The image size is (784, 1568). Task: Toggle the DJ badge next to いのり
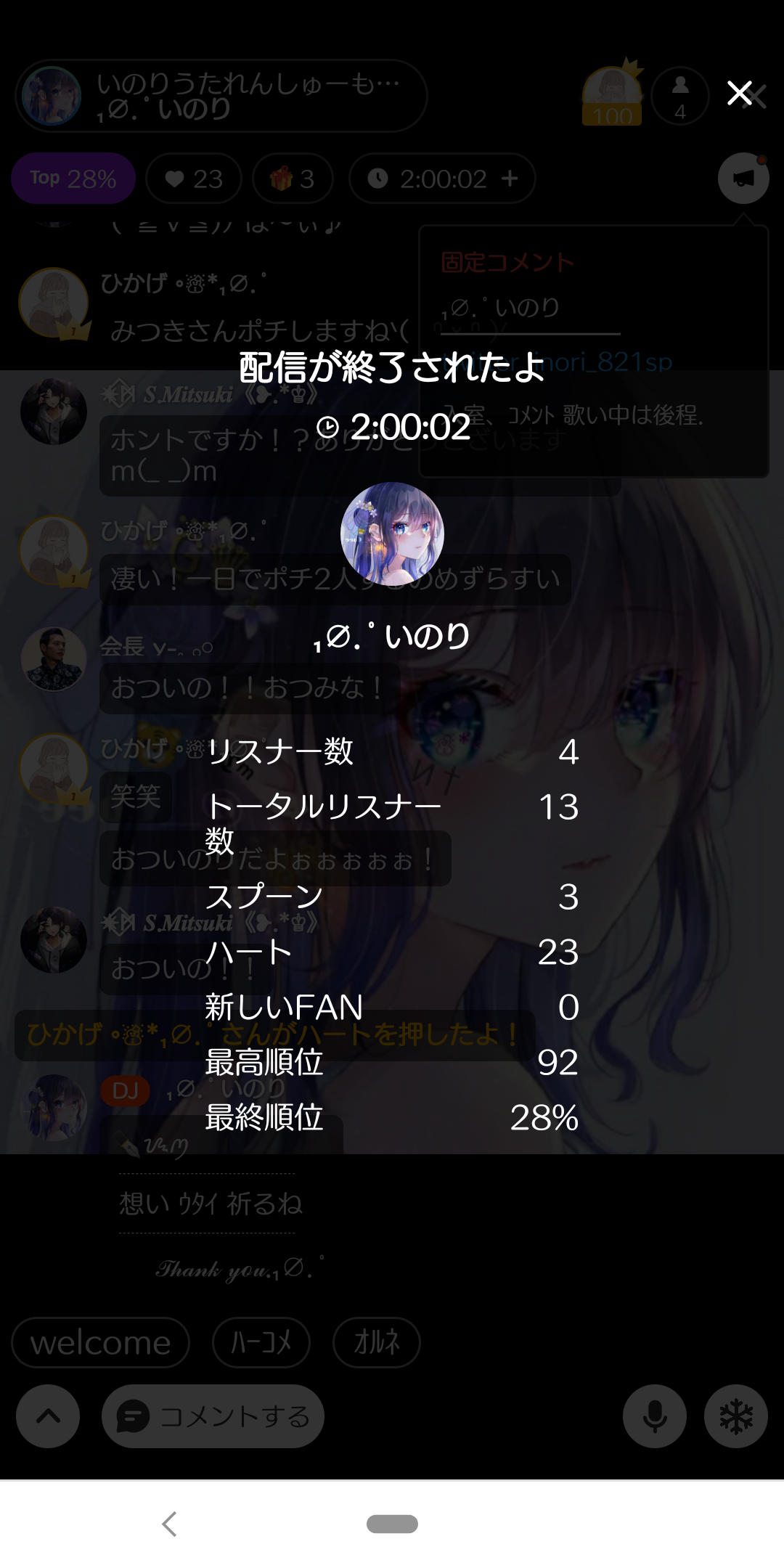click(125, 1091)
